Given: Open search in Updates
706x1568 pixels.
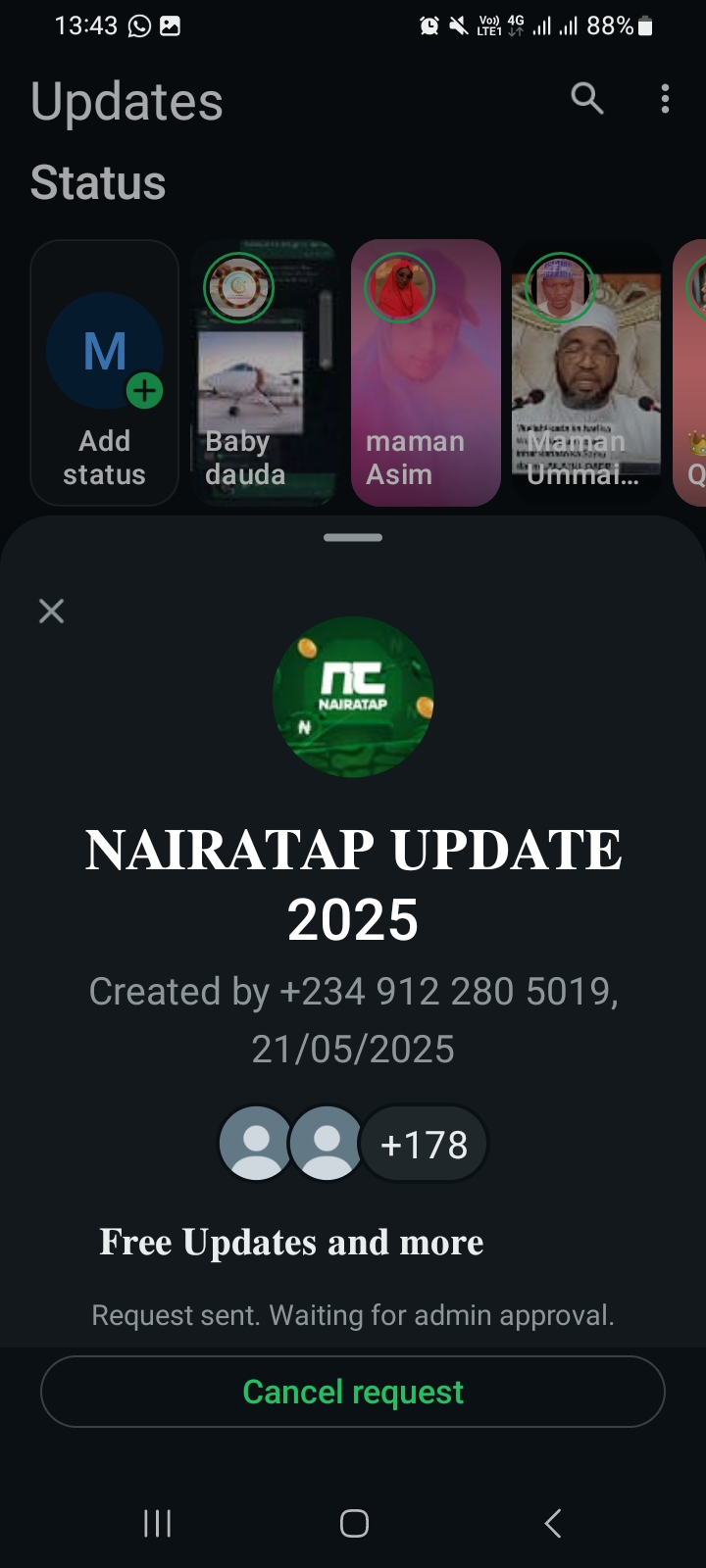Looking at the screenshot, I should [586, 98].
